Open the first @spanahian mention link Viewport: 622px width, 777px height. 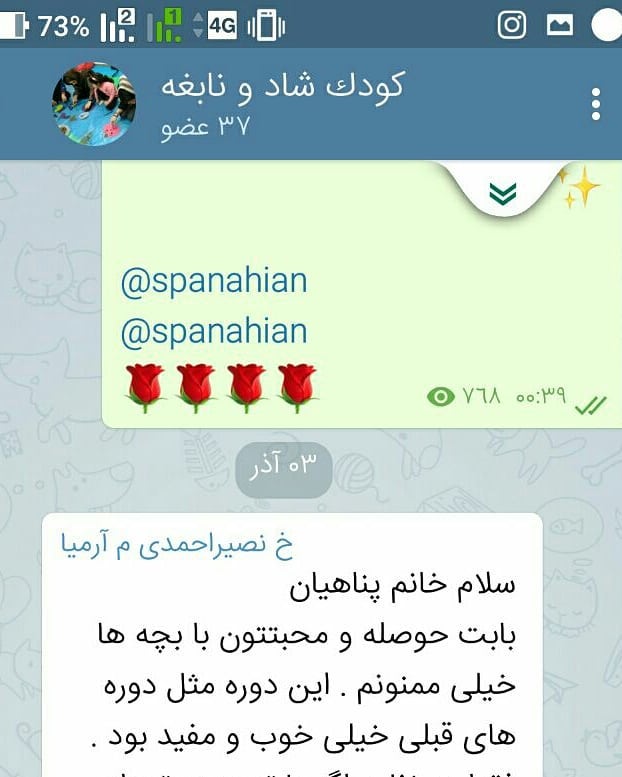click(x=214, y=281)
